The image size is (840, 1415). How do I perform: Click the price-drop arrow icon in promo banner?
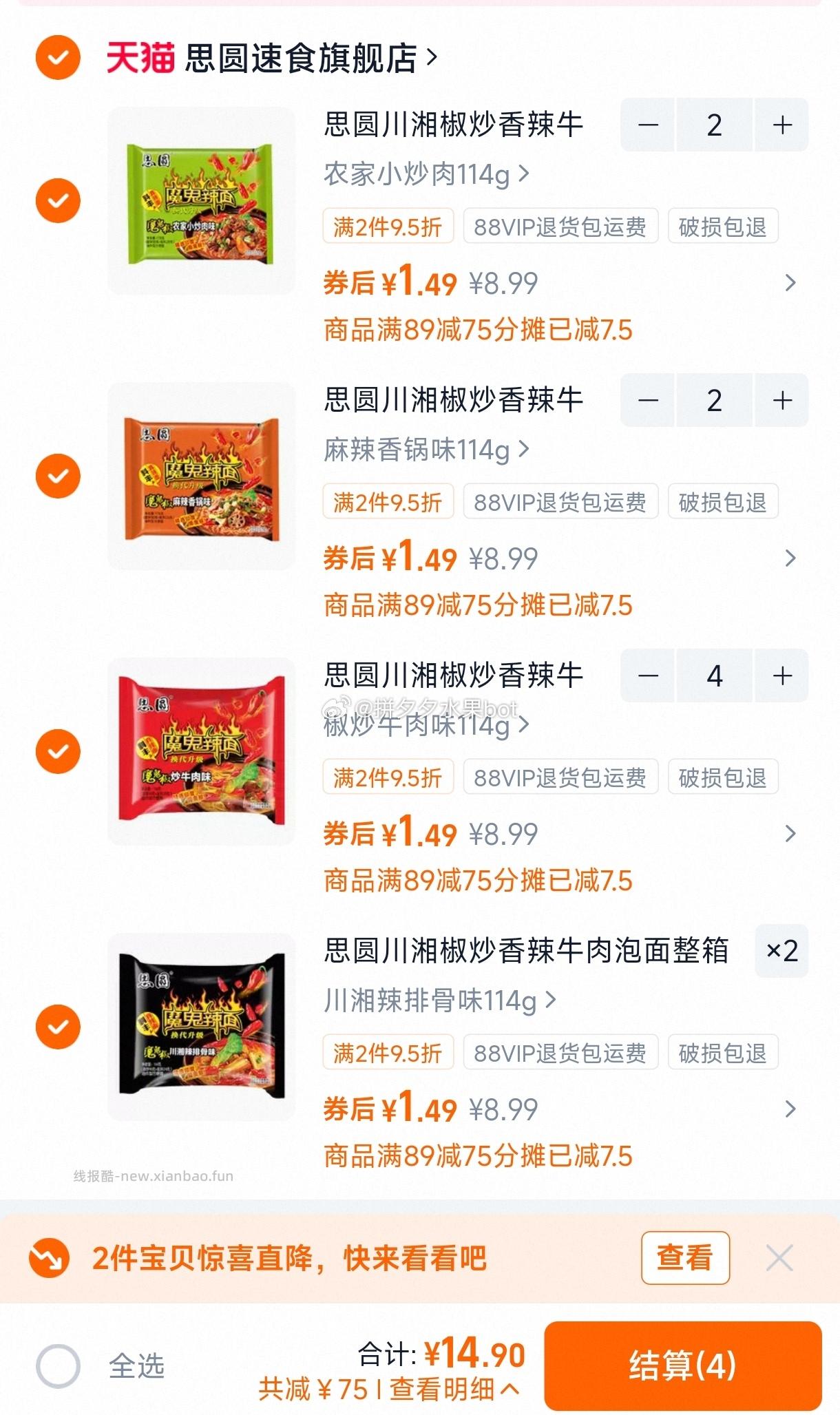pos(50,1258)
